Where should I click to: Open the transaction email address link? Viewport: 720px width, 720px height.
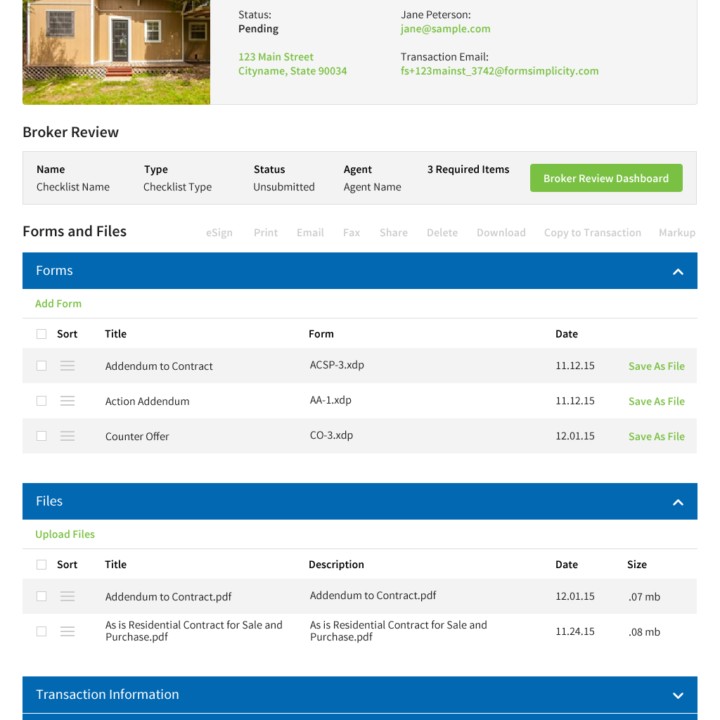click(499, 71)
